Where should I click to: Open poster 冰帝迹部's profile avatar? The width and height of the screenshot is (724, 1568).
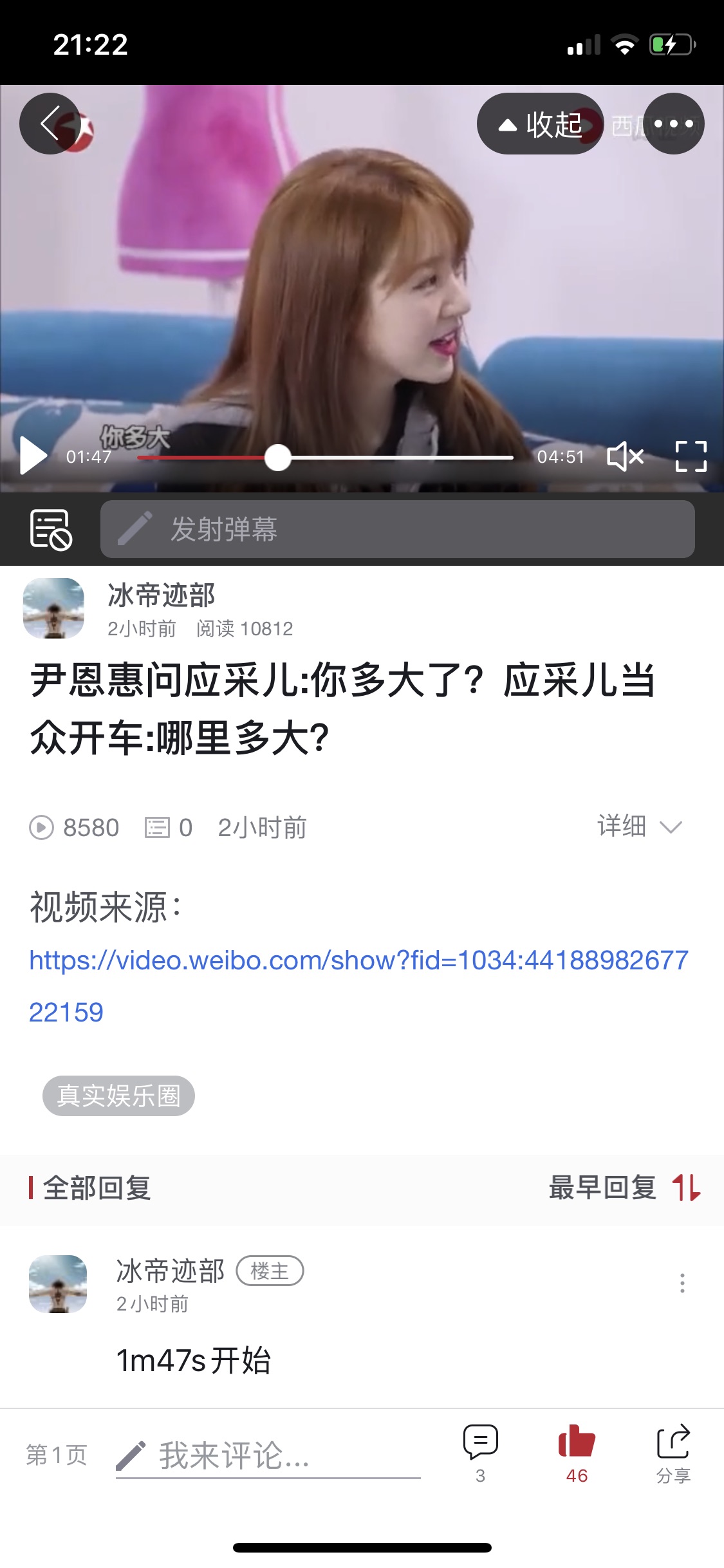pos(53,608)
